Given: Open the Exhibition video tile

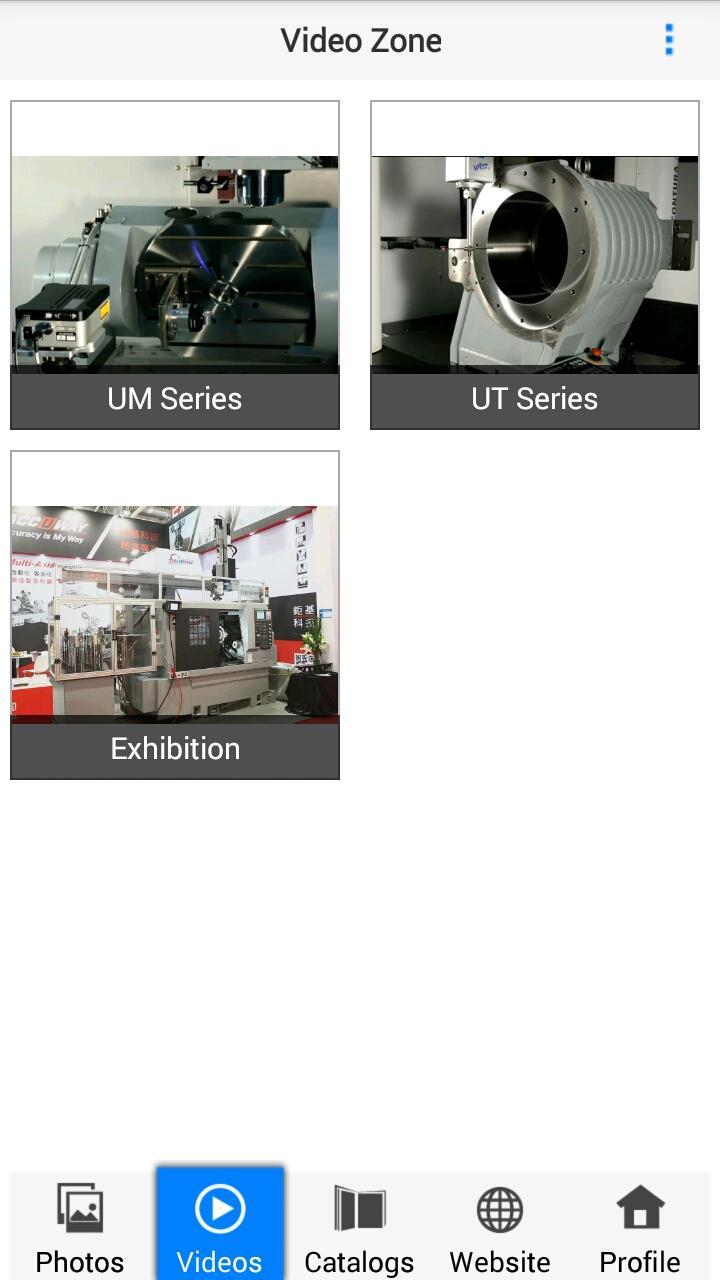Looking at the screenshot, I should pyautogui.click(x=175, y=615).
